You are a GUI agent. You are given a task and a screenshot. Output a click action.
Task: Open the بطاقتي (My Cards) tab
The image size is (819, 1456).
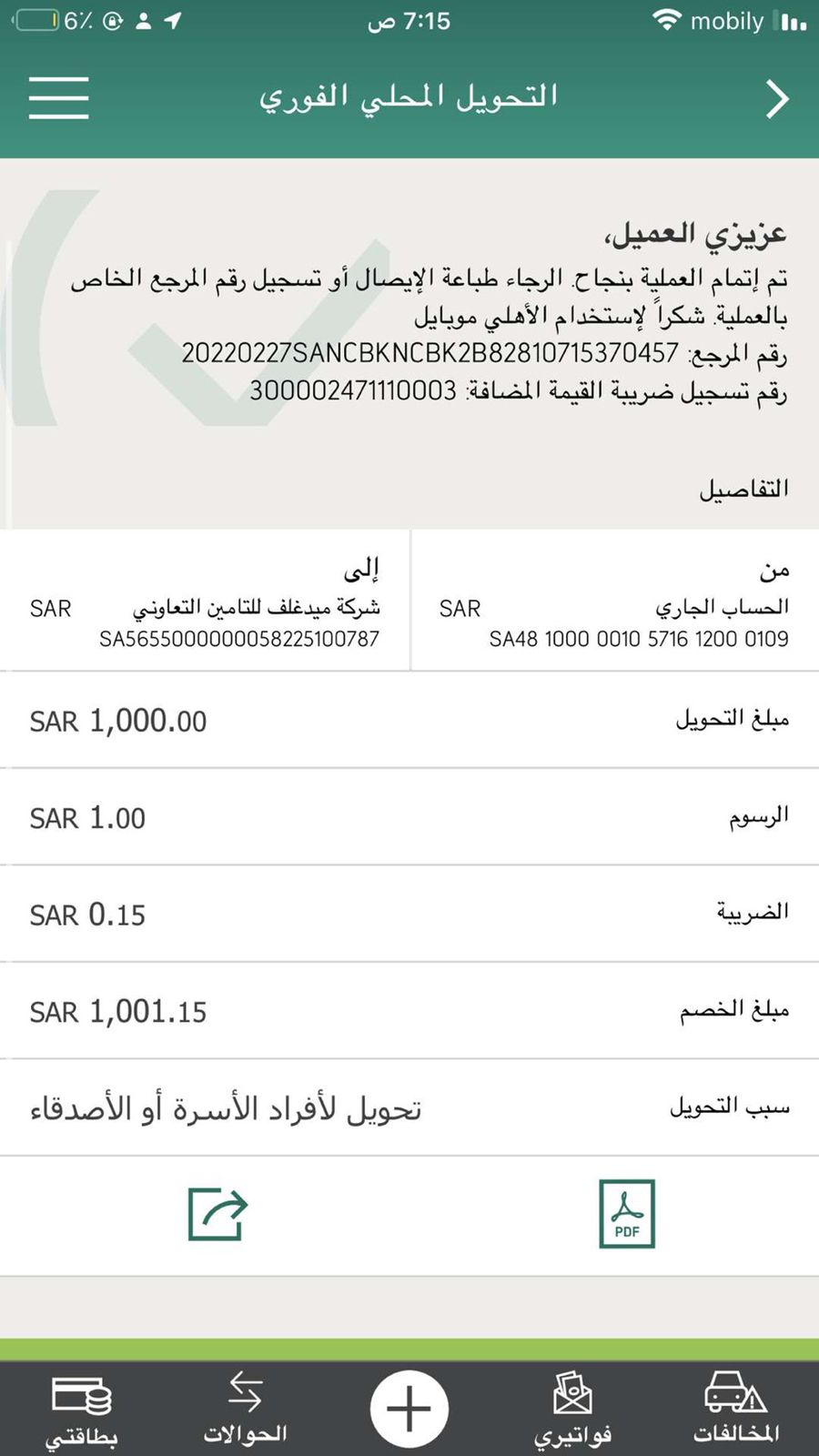82,1410
